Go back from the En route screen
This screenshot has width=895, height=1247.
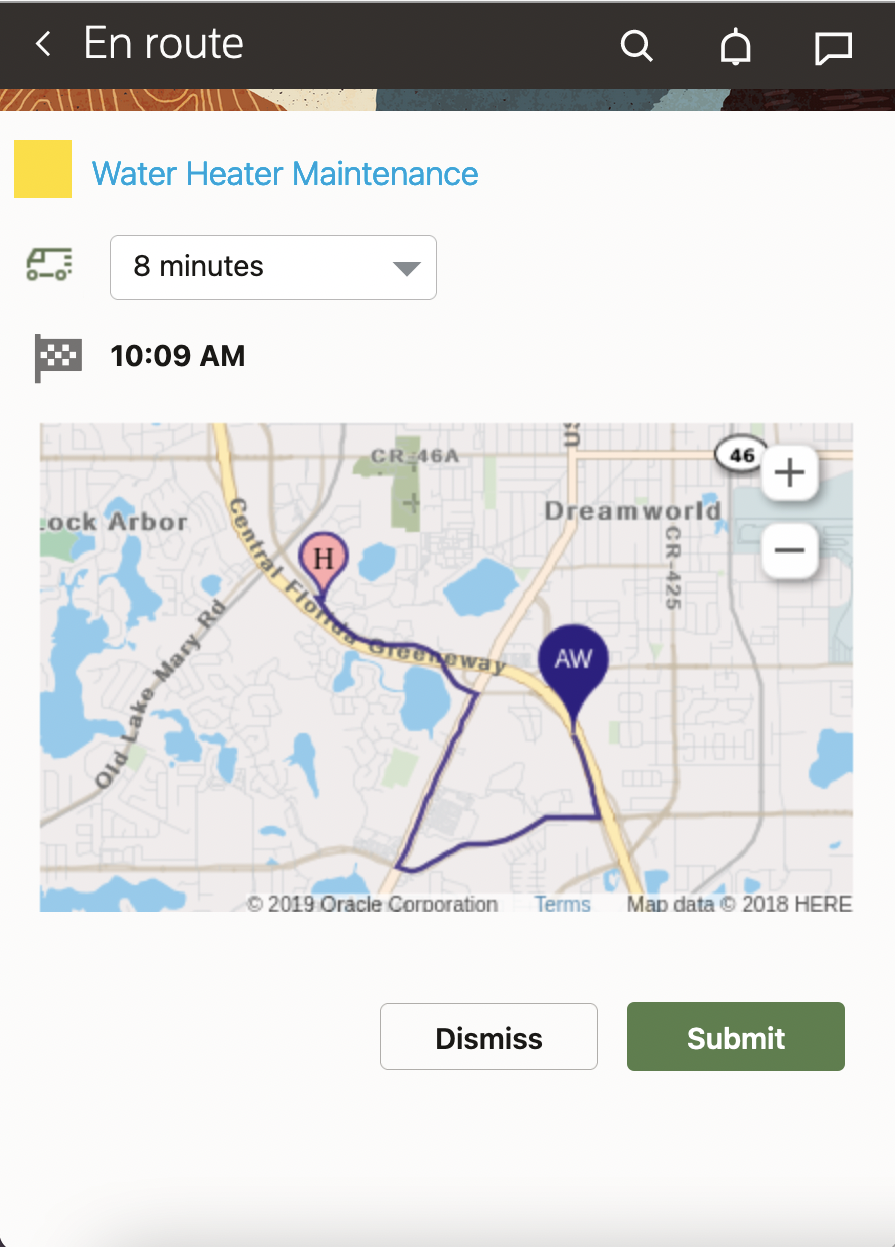(43, 44)
